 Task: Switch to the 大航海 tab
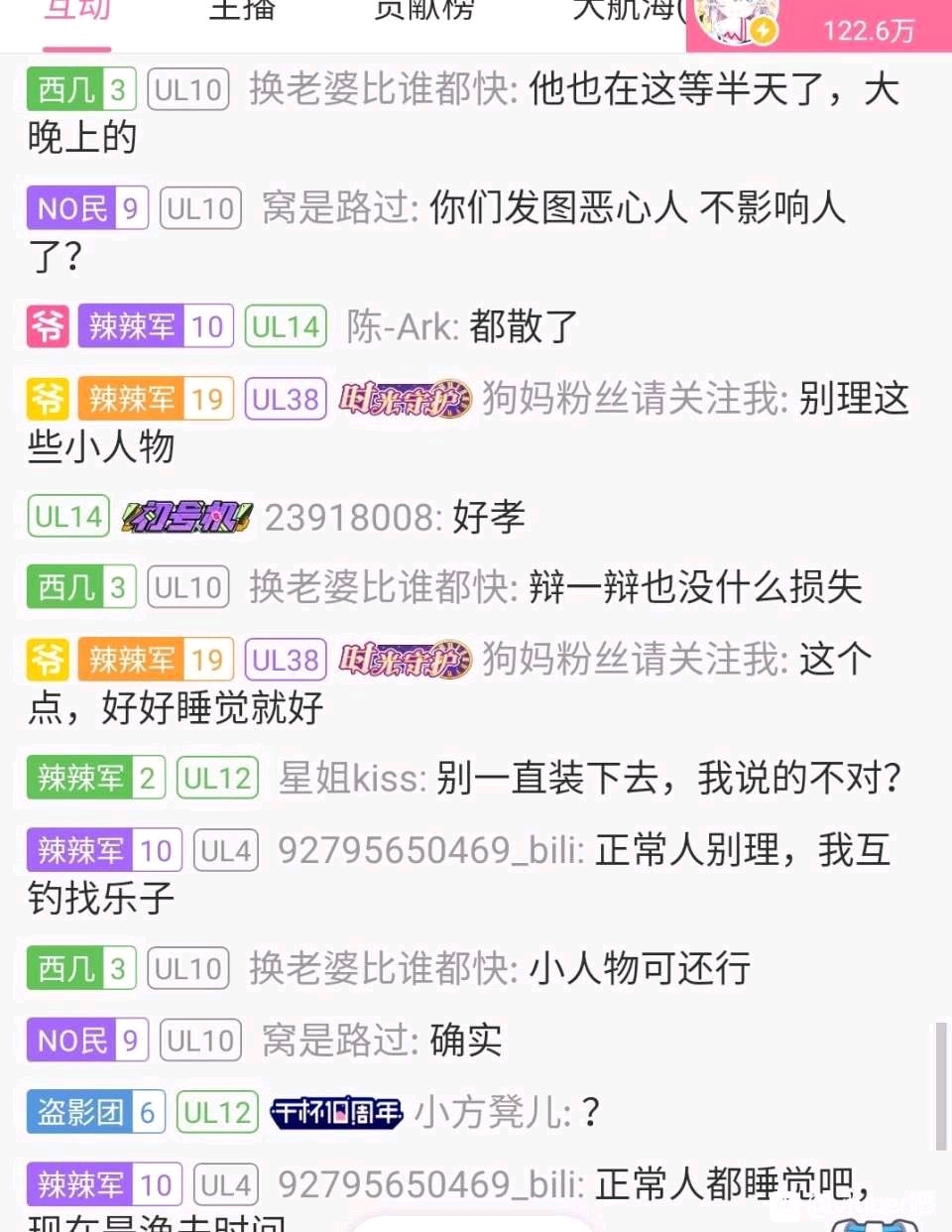623,12
